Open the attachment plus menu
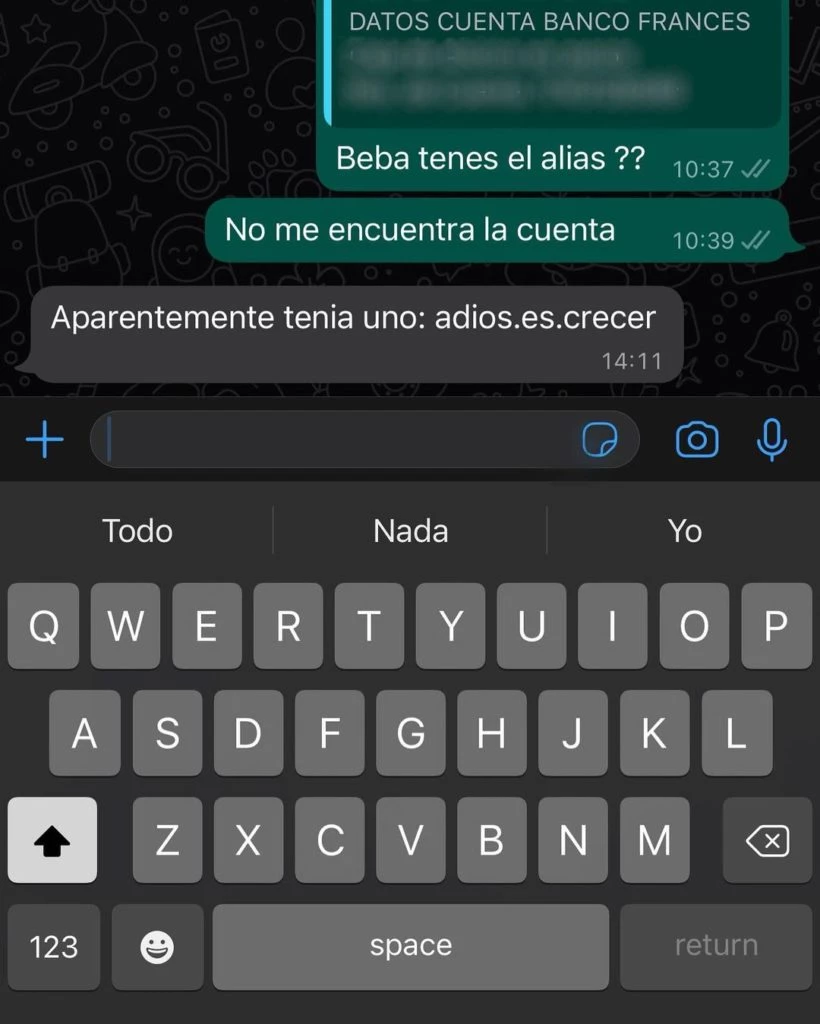Viewport: 820px width, 1024px height. (x=44, y=440)
